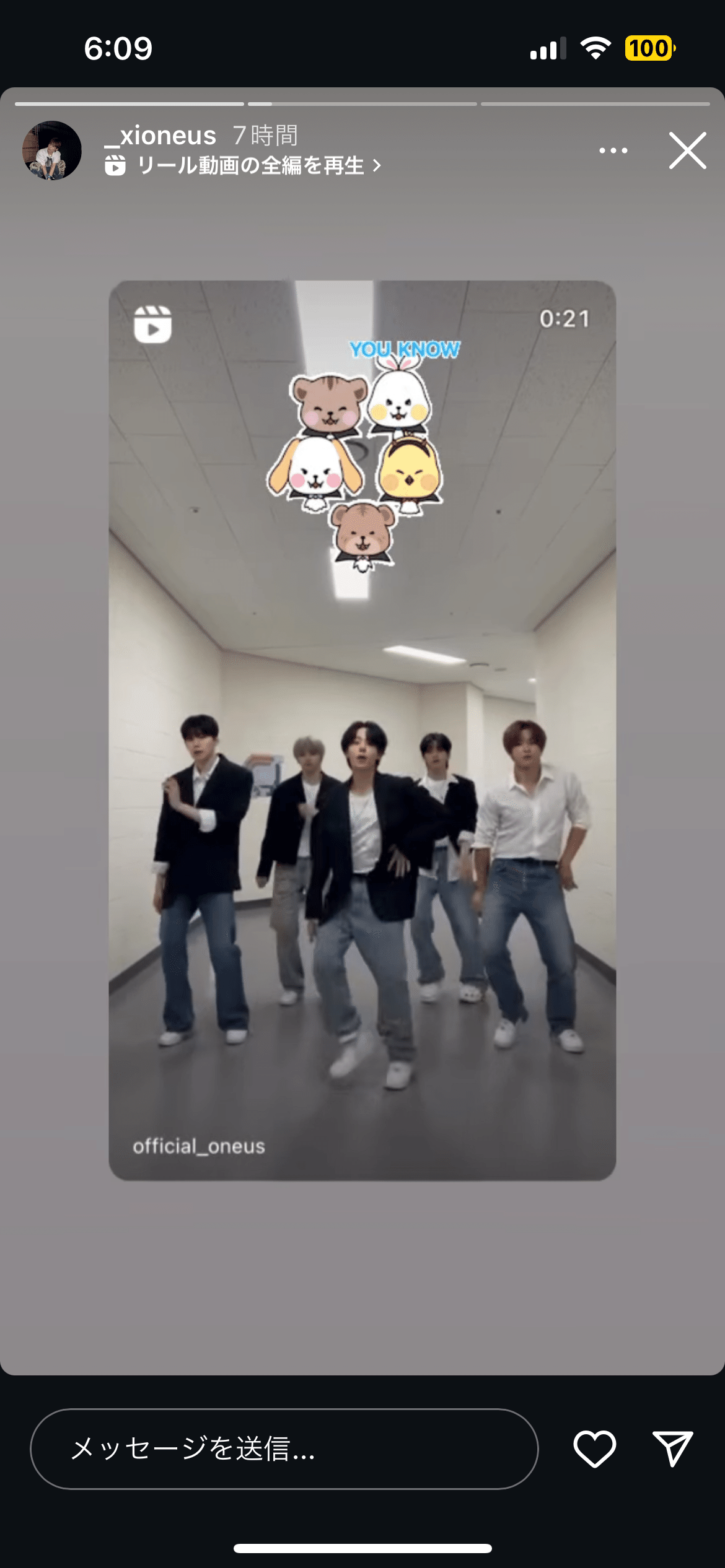Image resolution: width=725 pixels, height=1568 pixels.
Task: Share the story with the paper plane
Action: coord(673,1448)
